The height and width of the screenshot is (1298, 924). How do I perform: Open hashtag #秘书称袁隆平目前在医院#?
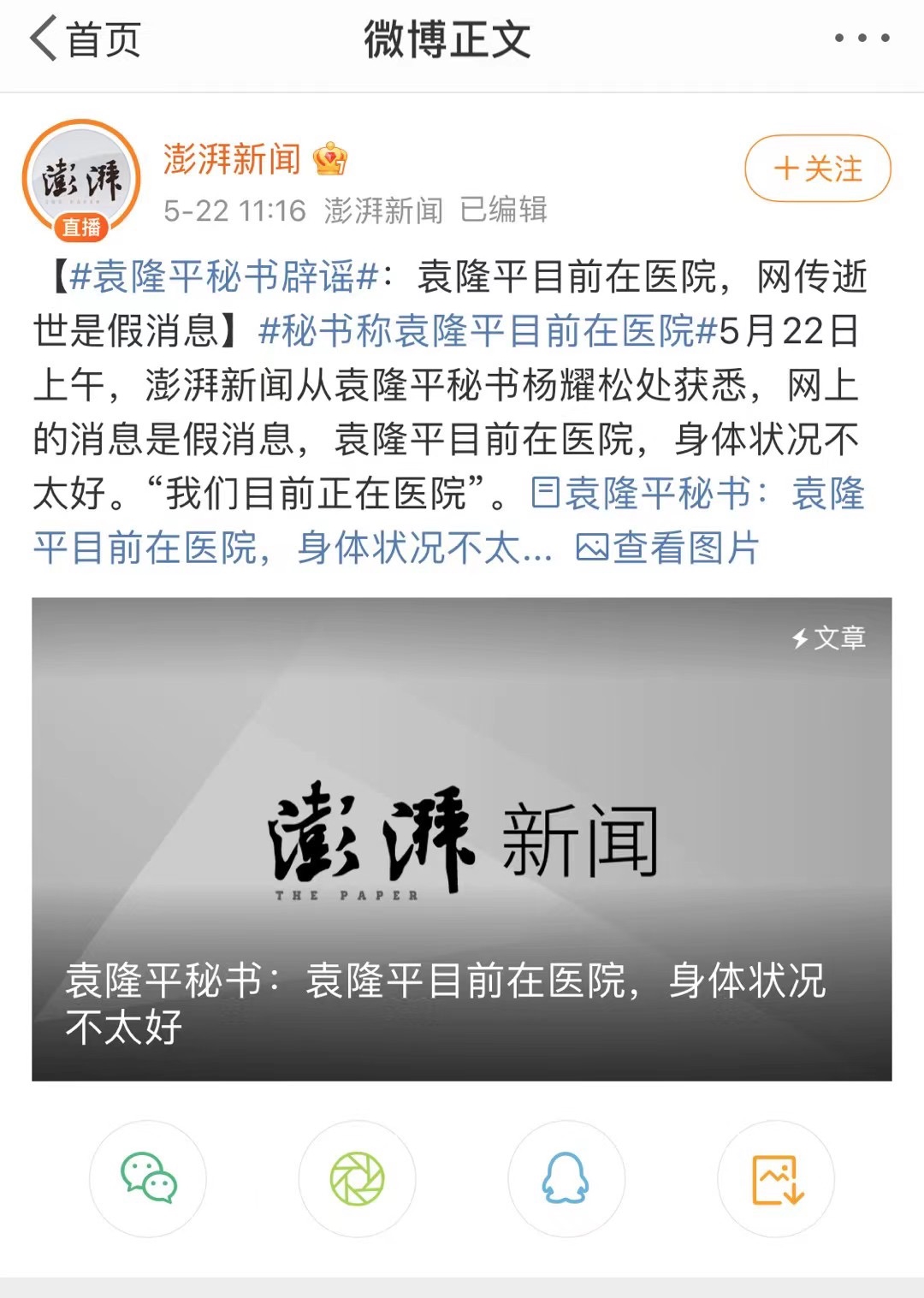pos(488,331)
